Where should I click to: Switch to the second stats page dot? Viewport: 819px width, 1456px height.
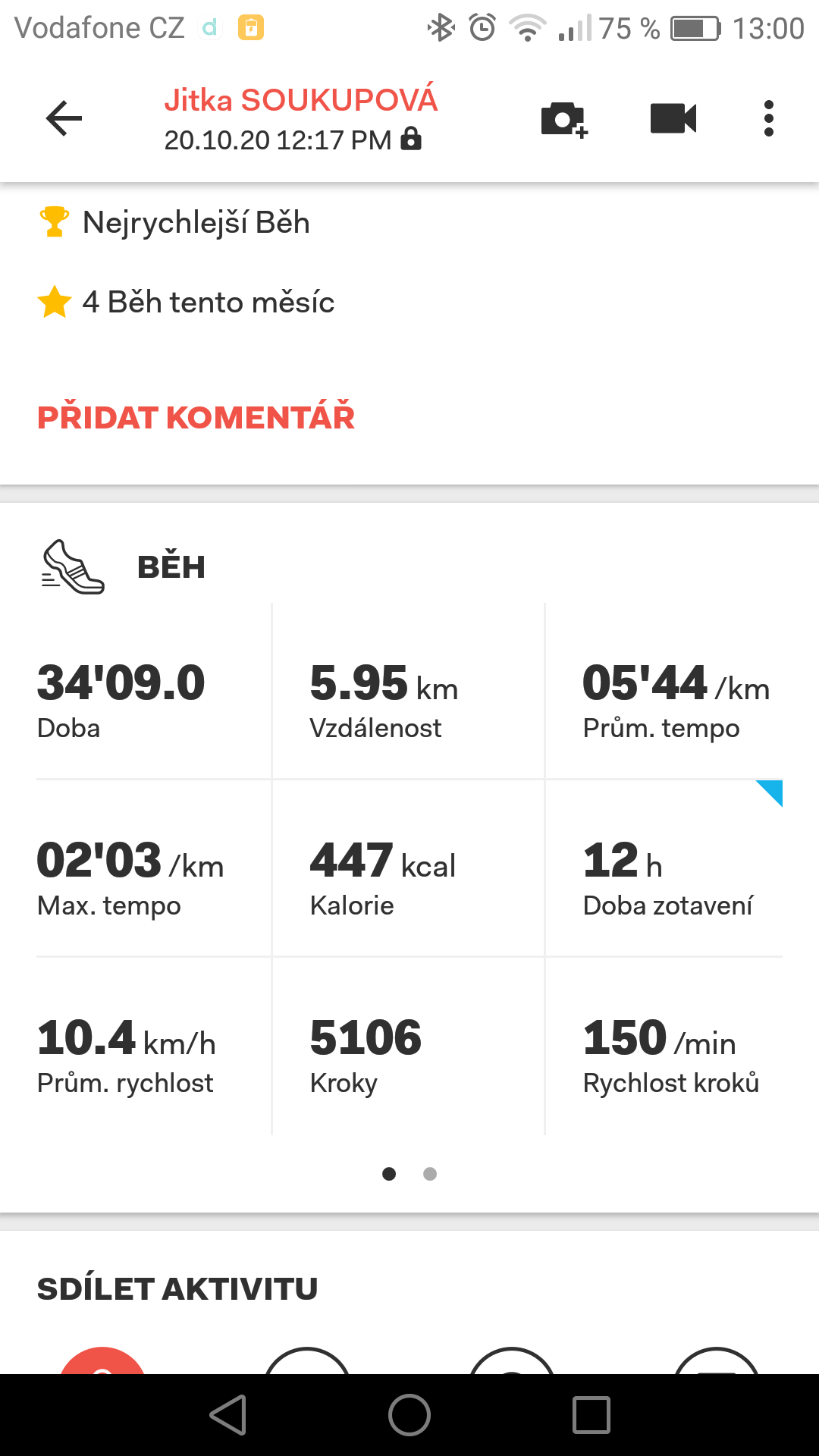click(x=430, y=1174)
